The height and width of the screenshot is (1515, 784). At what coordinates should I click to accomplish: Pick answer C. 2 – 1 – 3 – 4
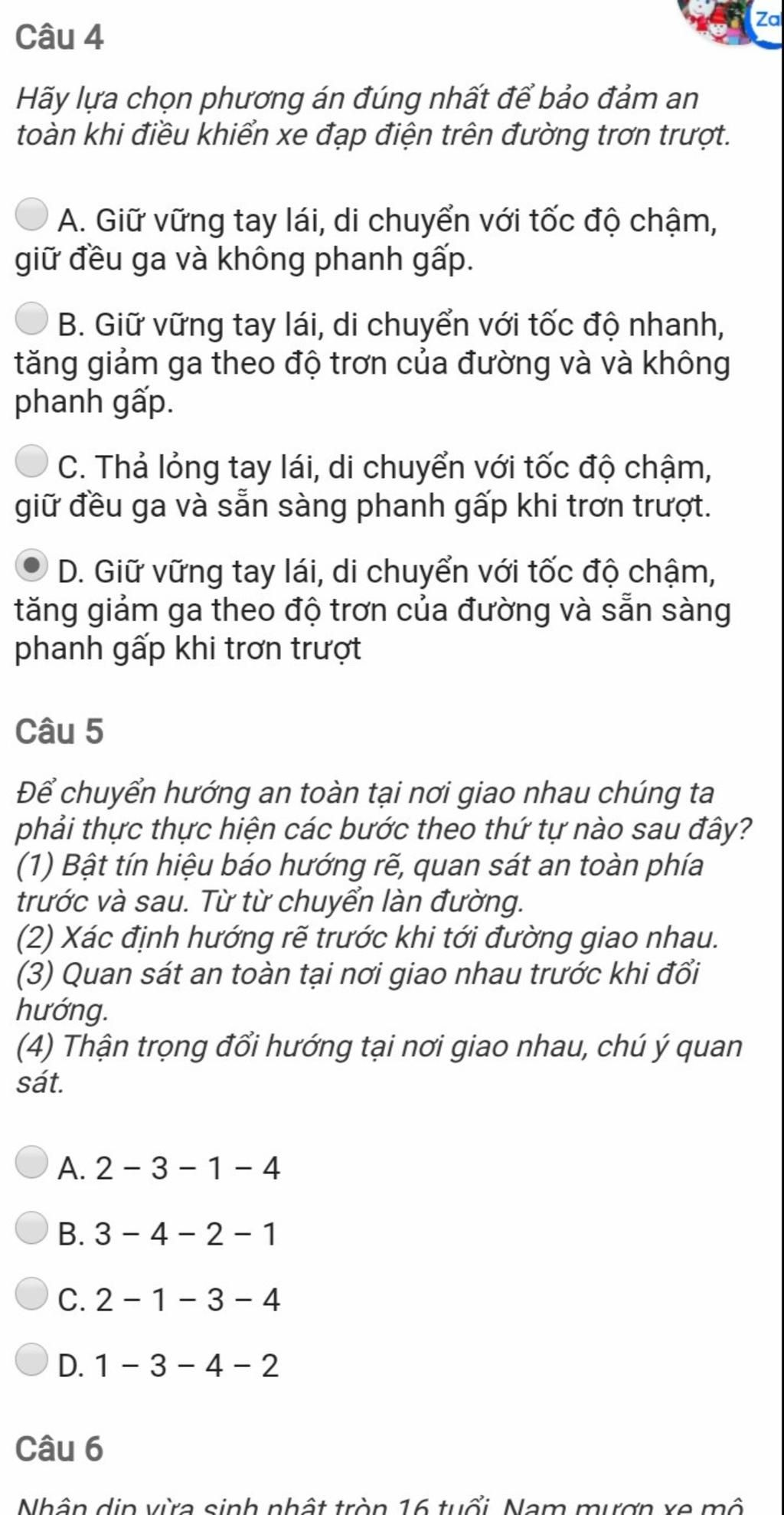click(x=32, y=1294)
